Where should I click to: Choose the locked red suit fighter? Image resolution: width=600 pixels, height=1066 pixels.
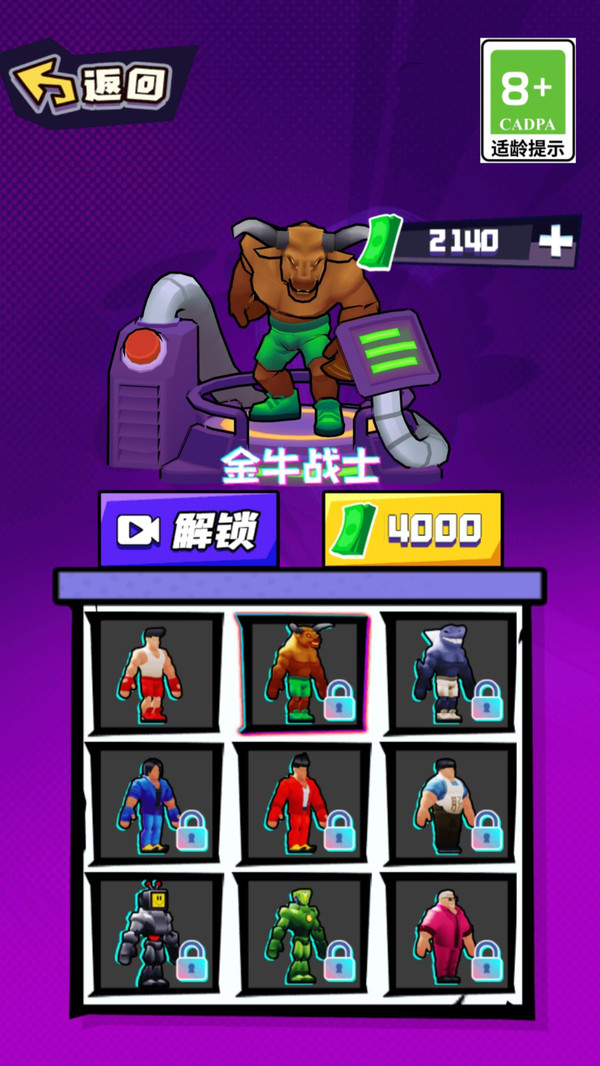coord(303,804)
